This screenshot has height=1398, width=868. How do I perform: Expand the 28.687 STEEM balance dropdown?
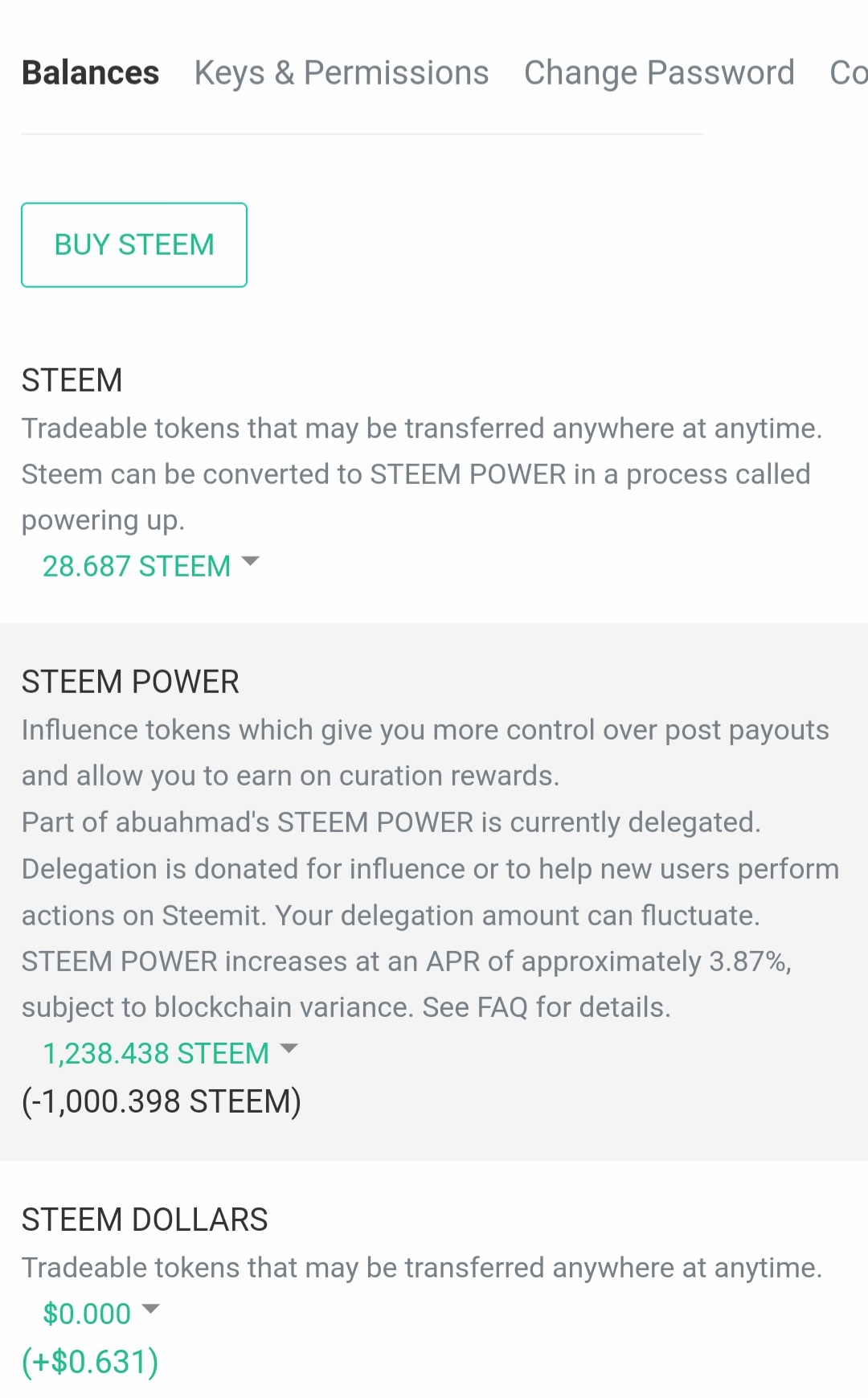(x=150, y=566)
